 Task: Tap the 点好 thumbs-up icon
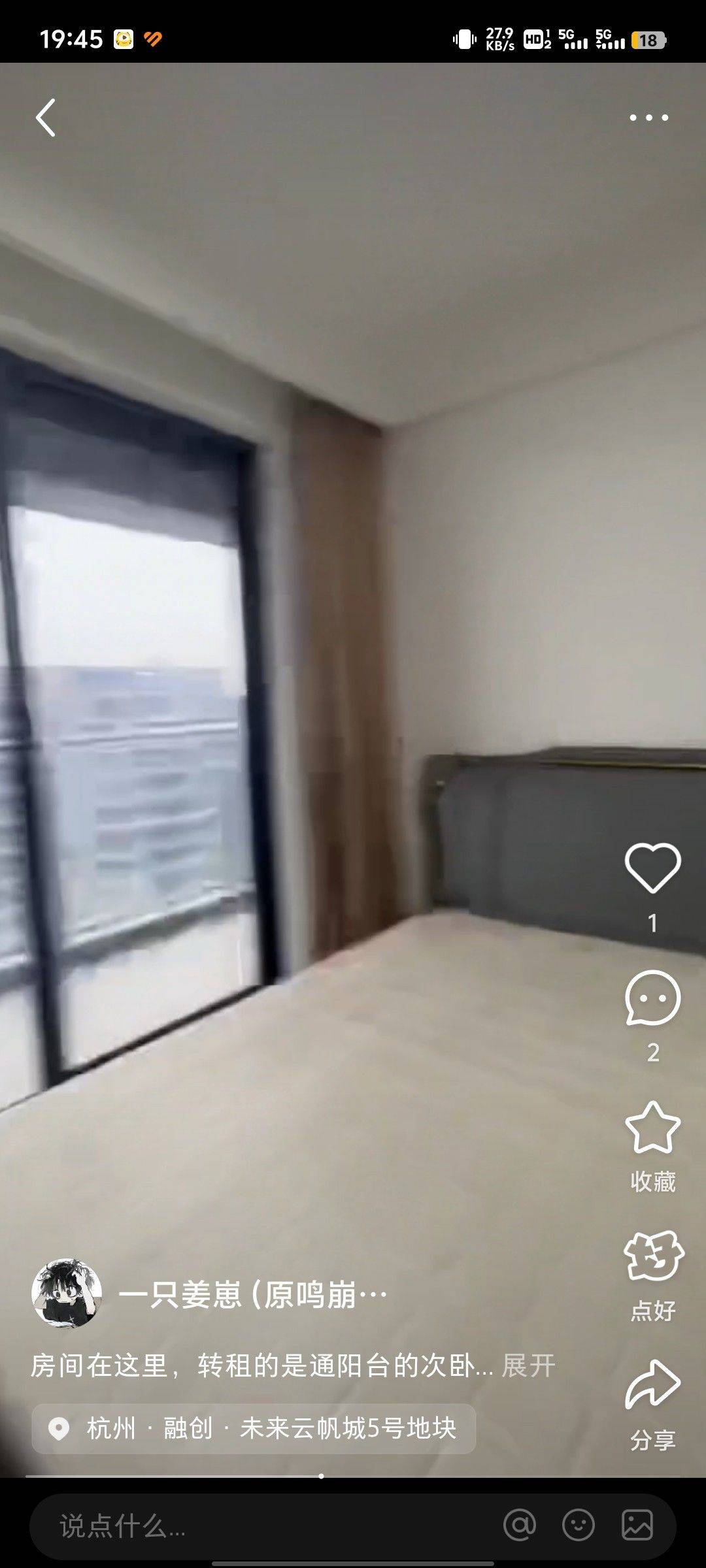coord(653,1256)
